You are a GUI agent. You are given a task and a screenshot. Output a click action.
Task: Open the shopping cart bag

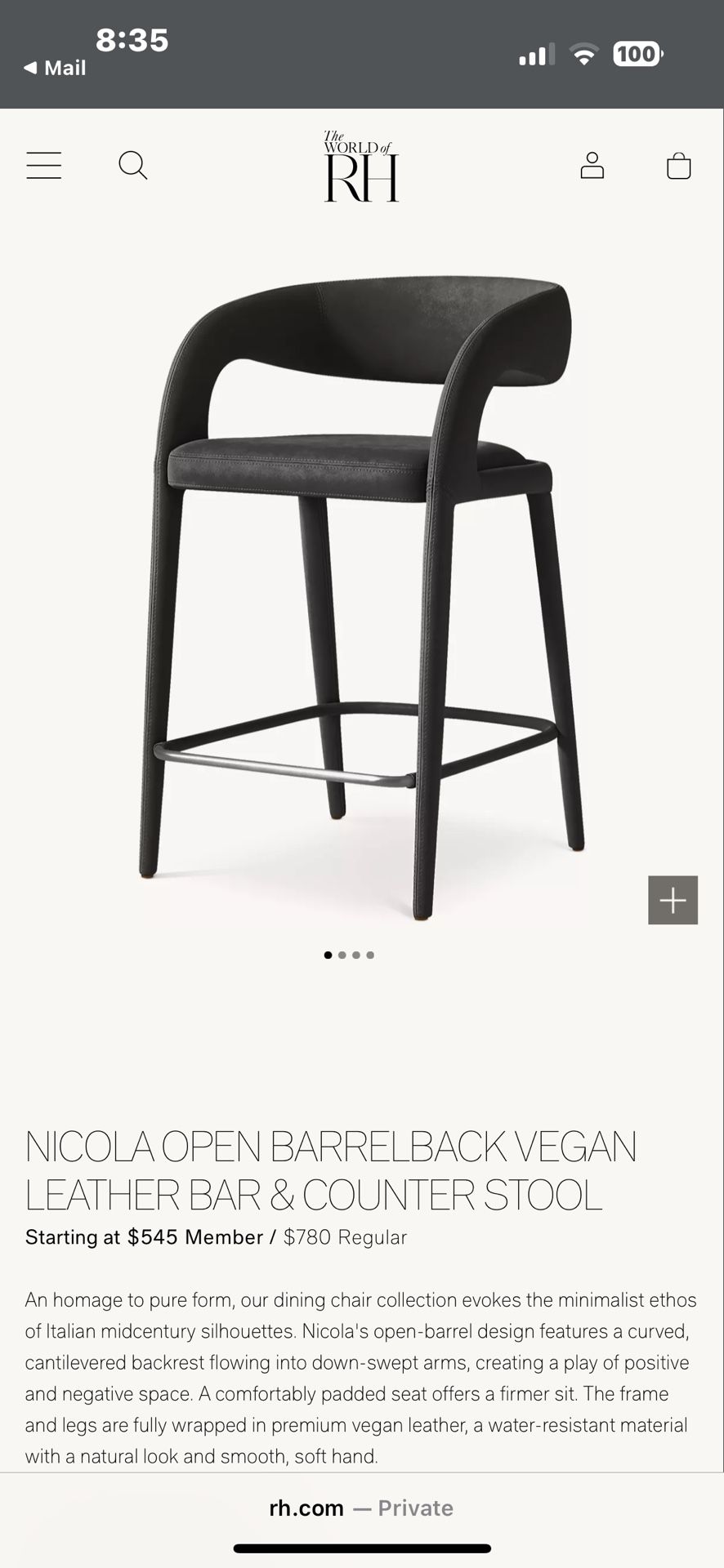pyautogui.click(x=678, y=166)
